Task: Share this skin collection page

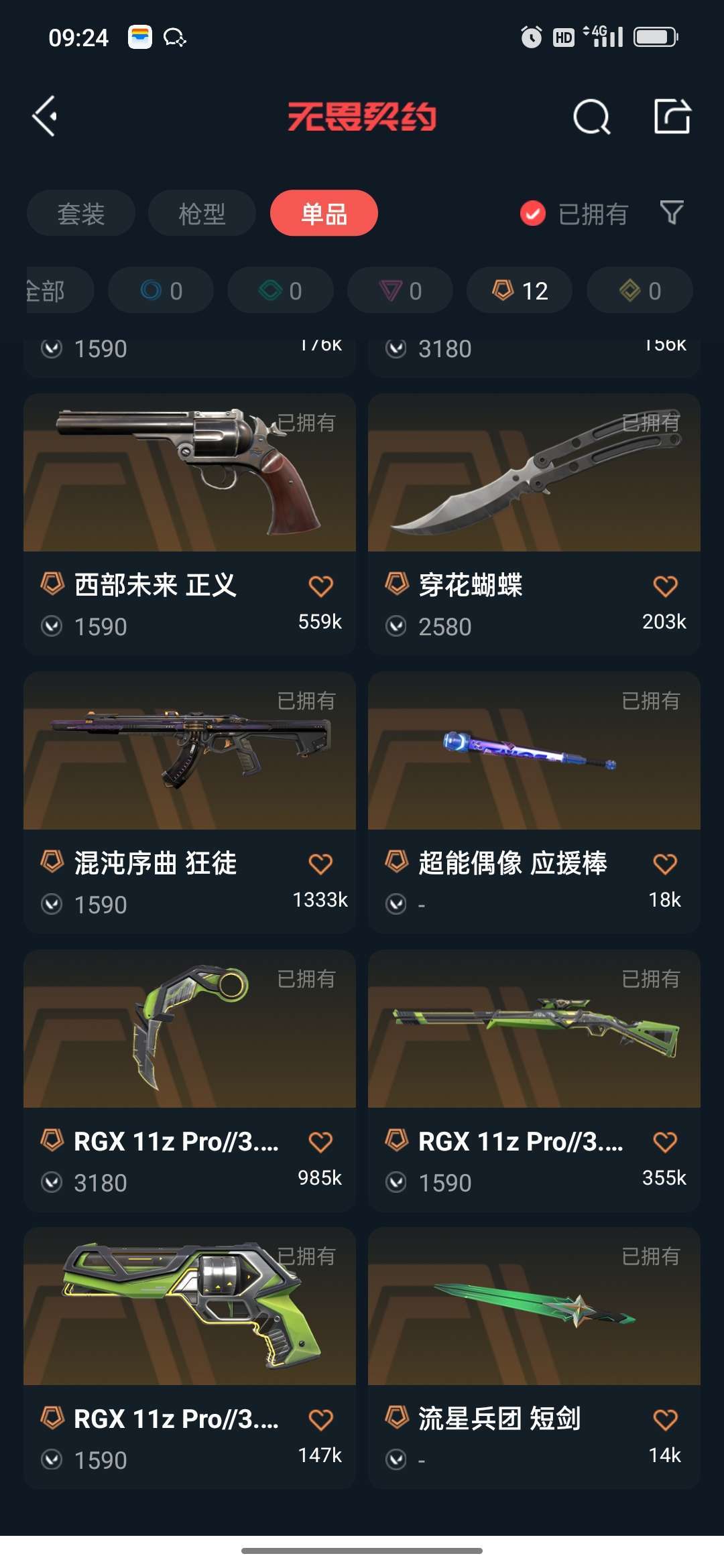Action: pos(672,117)
